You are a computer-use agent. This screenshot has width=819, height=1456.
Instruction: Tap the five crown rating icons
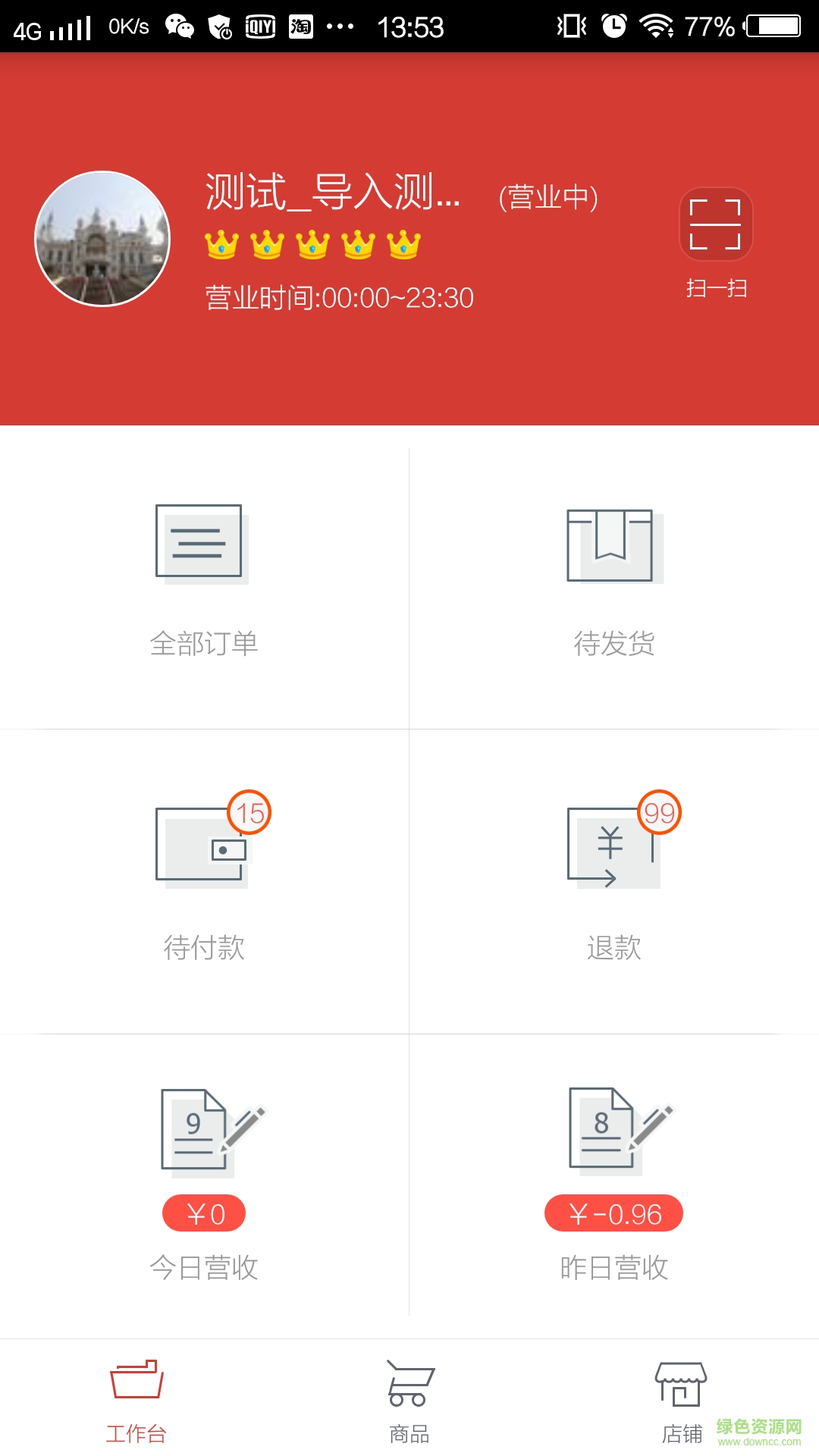[311, 245]
